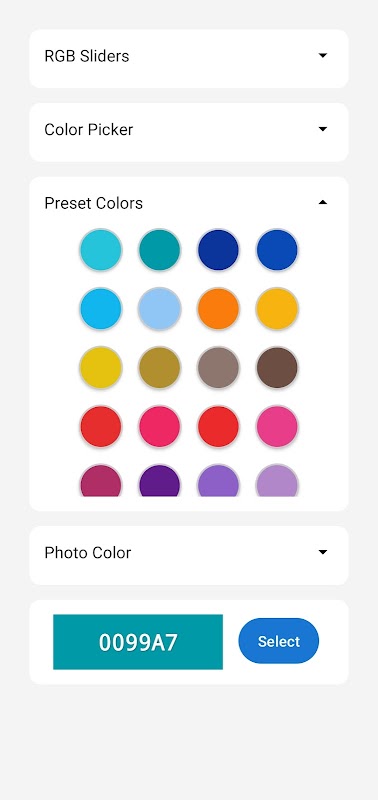Choose the orange preset color
378x800 pixels.
pos(218,309)
